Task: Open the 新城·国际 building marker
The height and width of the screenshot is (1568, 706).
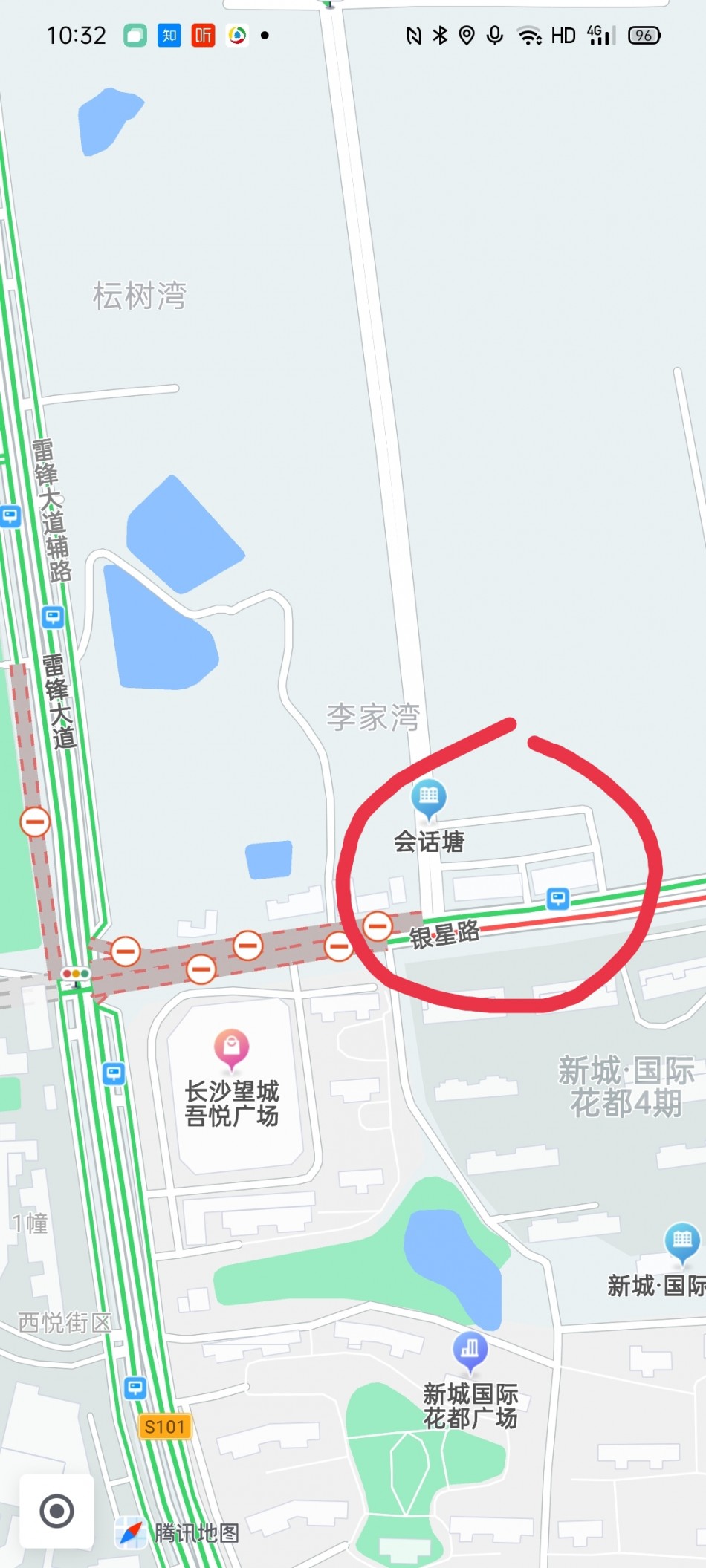Action: click(681, 1240)
